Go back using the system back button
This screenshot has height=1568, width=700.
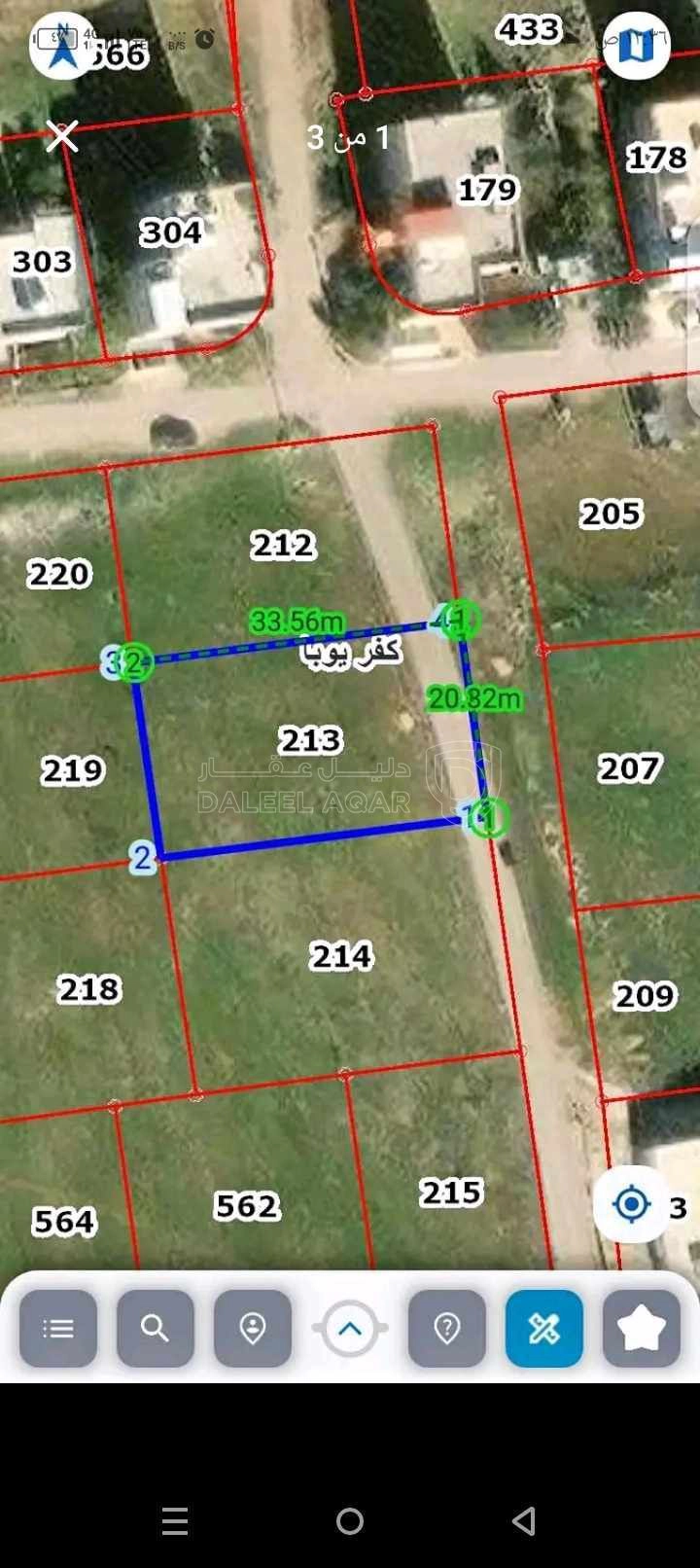click(524, 1521)
